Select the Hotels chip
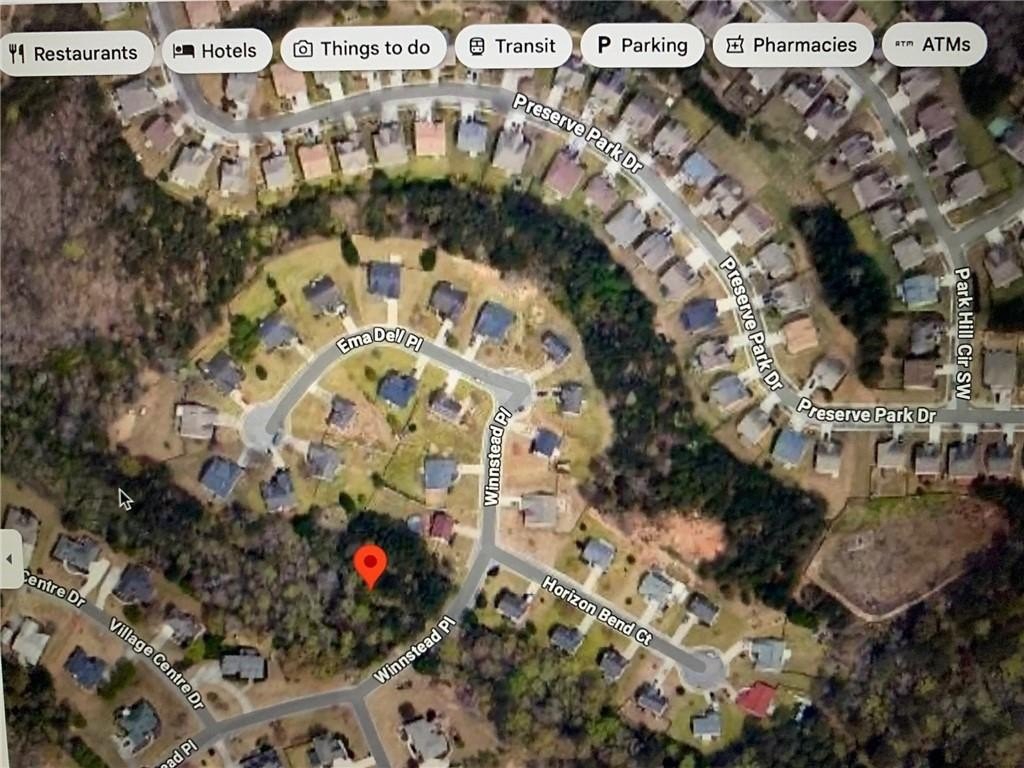 (216, 50)
